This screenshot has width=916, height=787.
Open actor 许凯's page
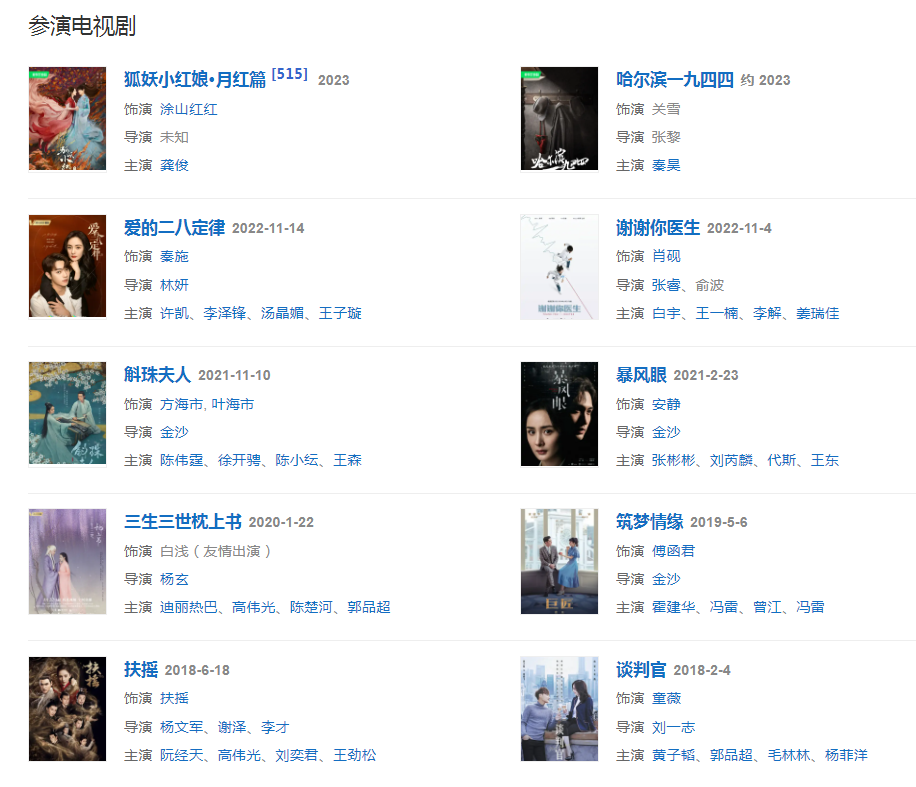[174, 313]
